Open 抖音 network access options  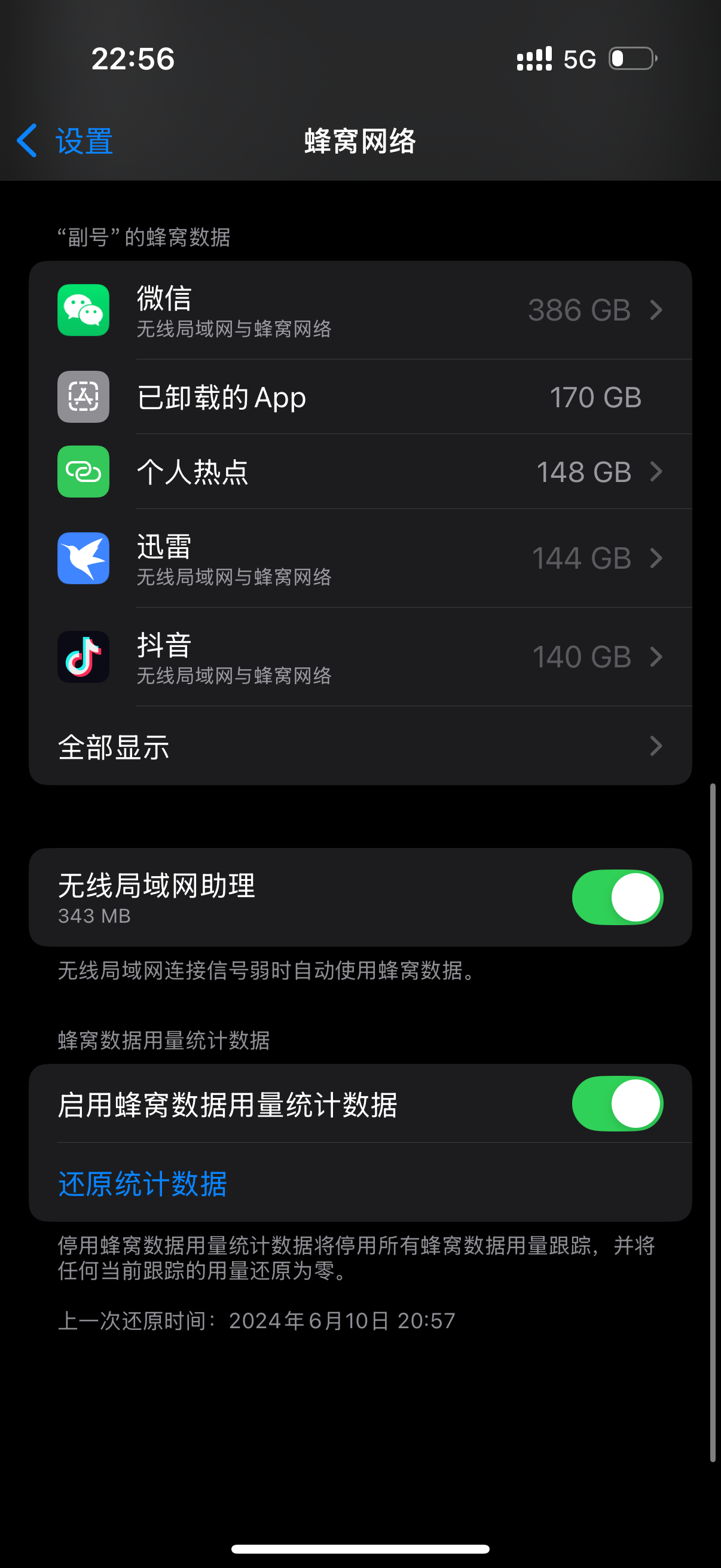360,657
